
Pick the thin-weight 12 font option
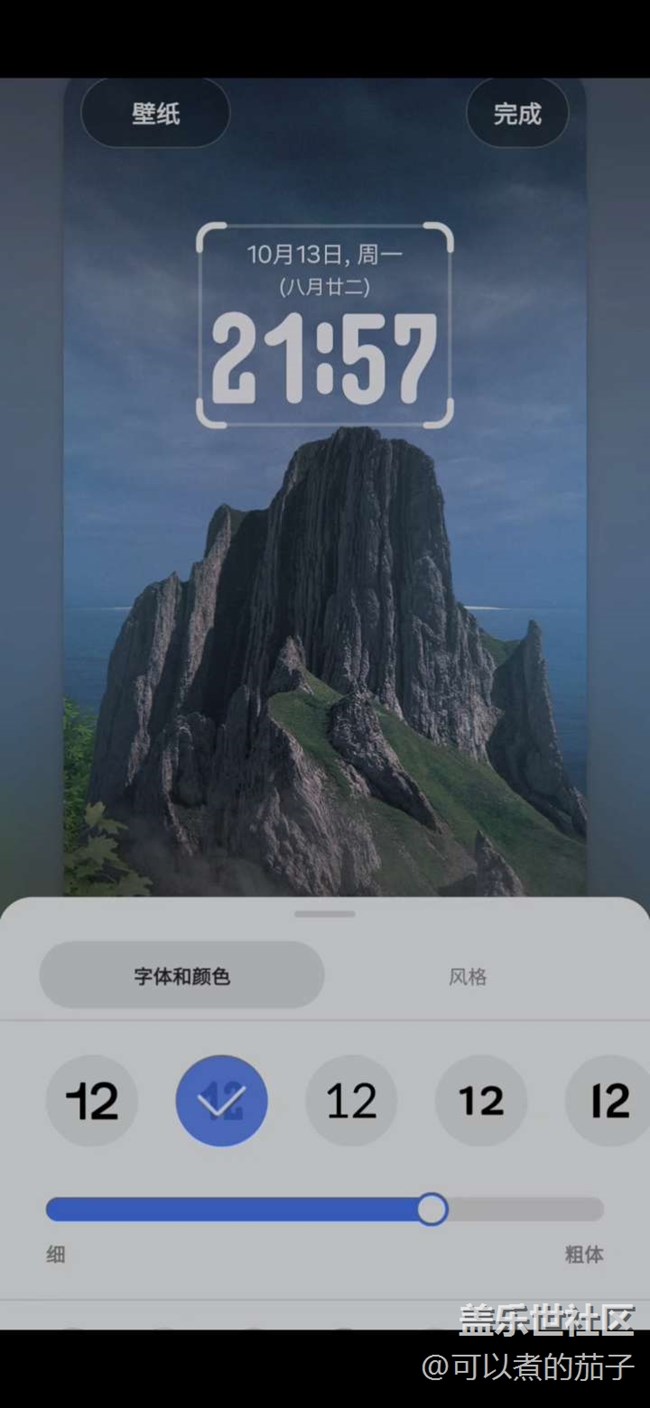click(351, 1101)
